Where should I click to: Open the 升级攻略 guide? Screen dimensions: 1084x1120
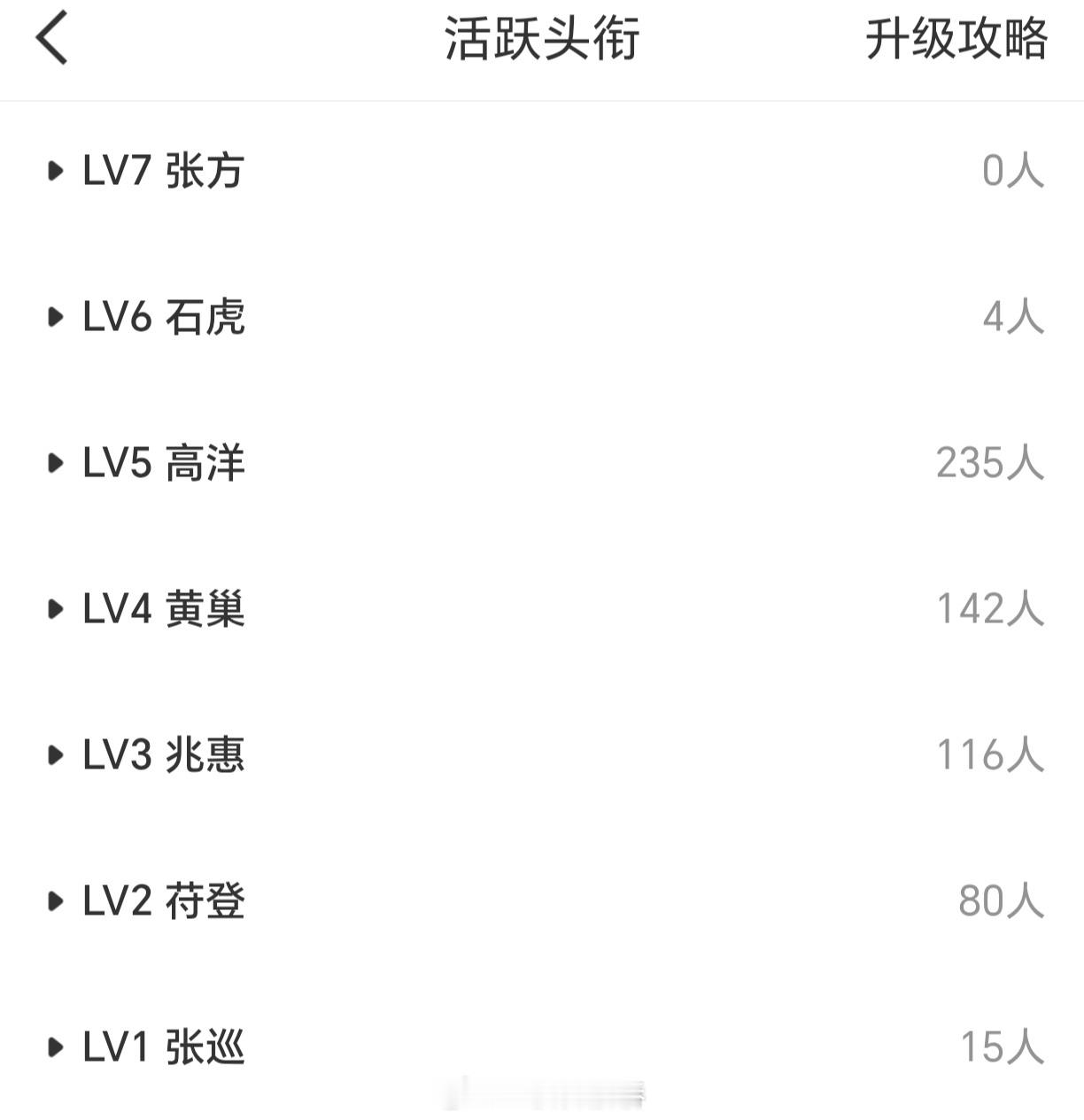coord(956,39)
